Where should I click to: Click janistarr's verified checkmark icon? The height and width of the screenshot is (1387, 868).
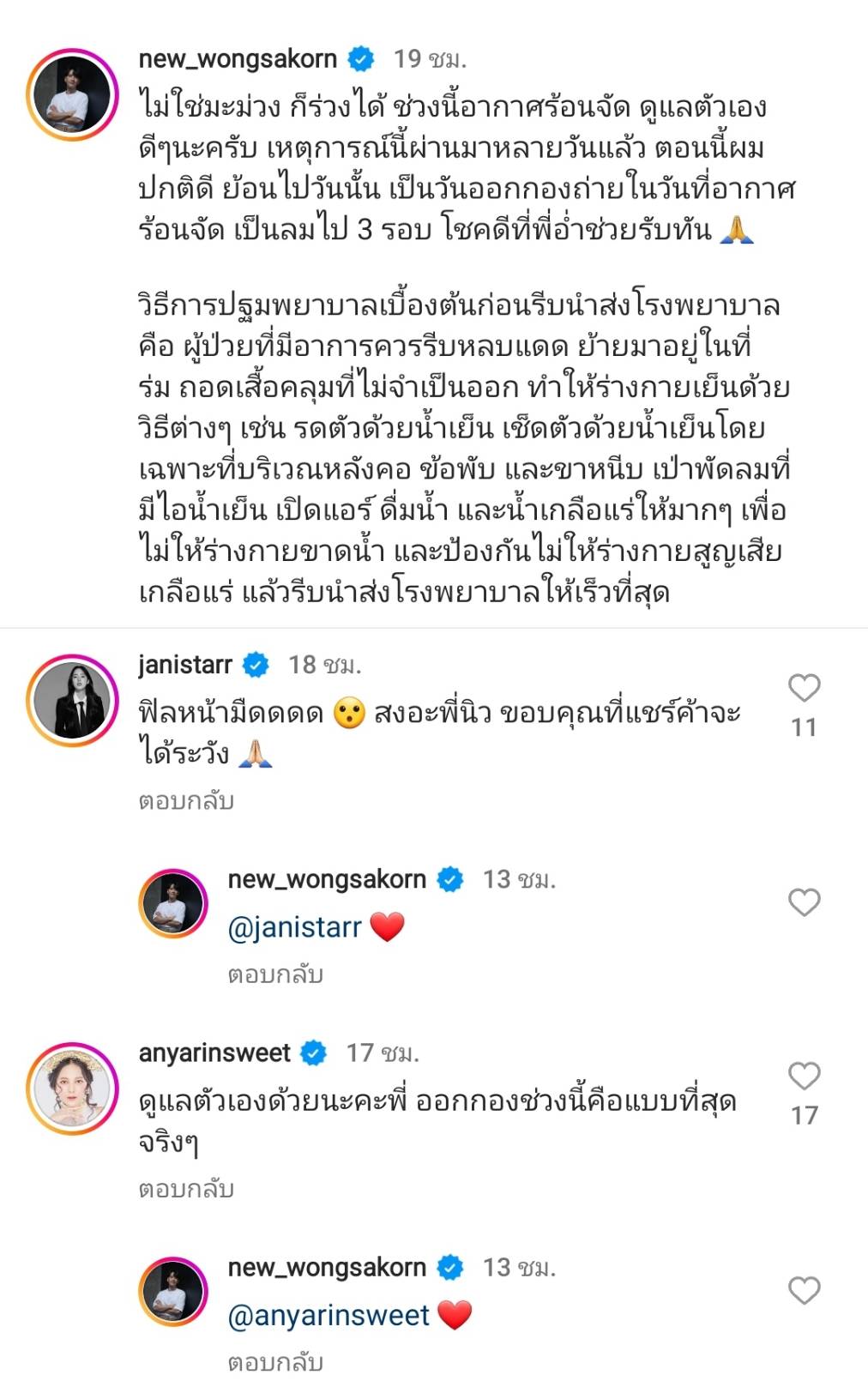point(255,663)
